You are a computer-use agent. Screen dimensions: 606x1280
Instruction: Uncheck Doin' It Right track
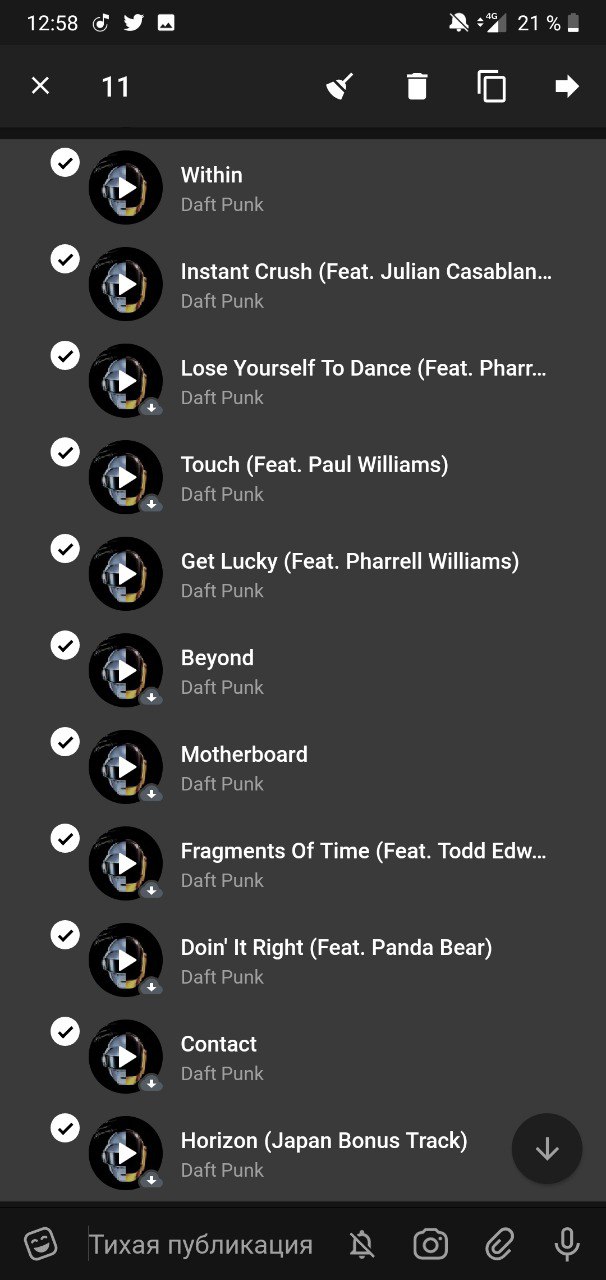click(65, 935)
